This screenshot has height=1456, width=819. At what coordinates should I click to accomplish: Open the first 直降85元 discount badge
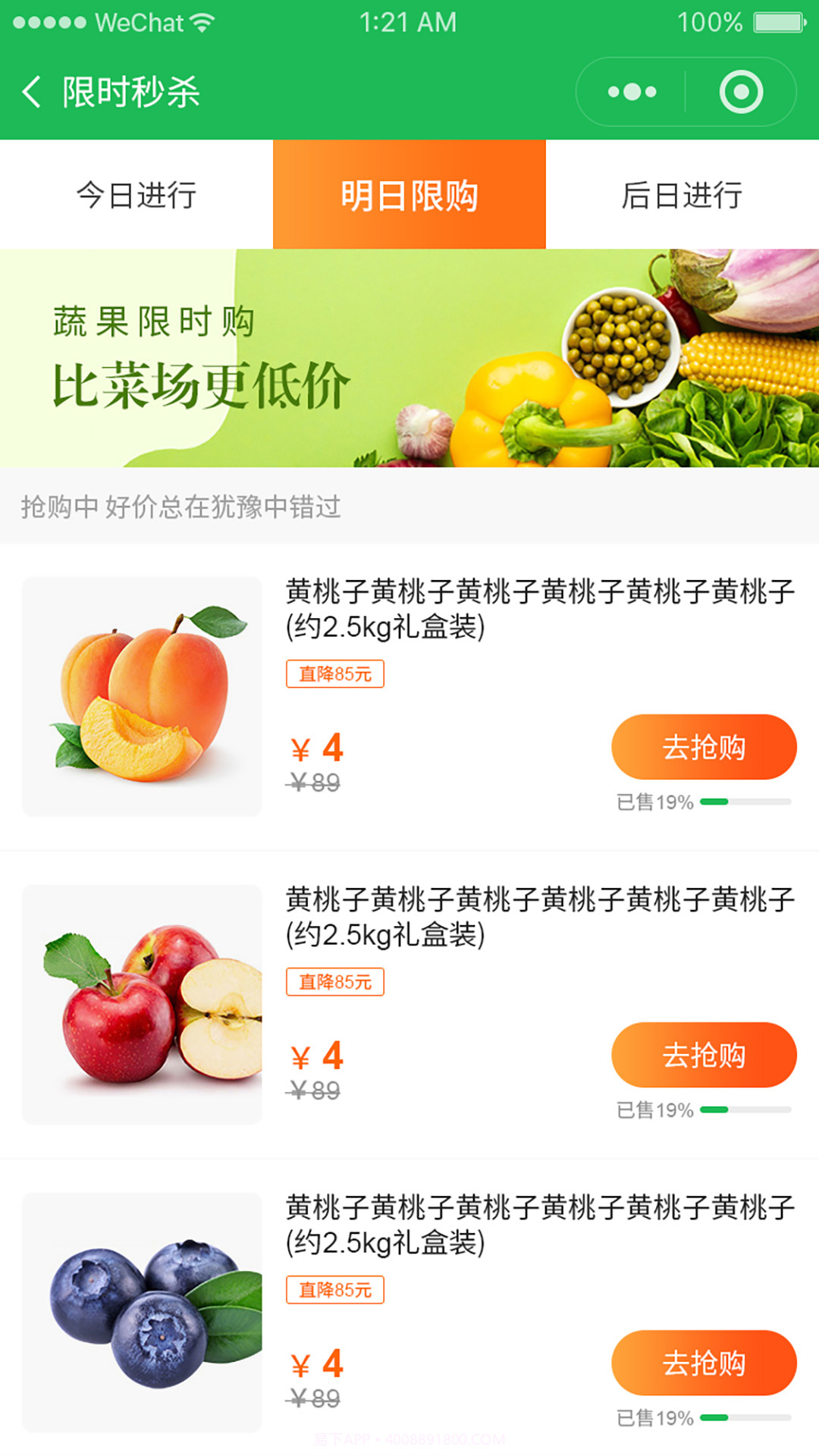tap(336, 673)
